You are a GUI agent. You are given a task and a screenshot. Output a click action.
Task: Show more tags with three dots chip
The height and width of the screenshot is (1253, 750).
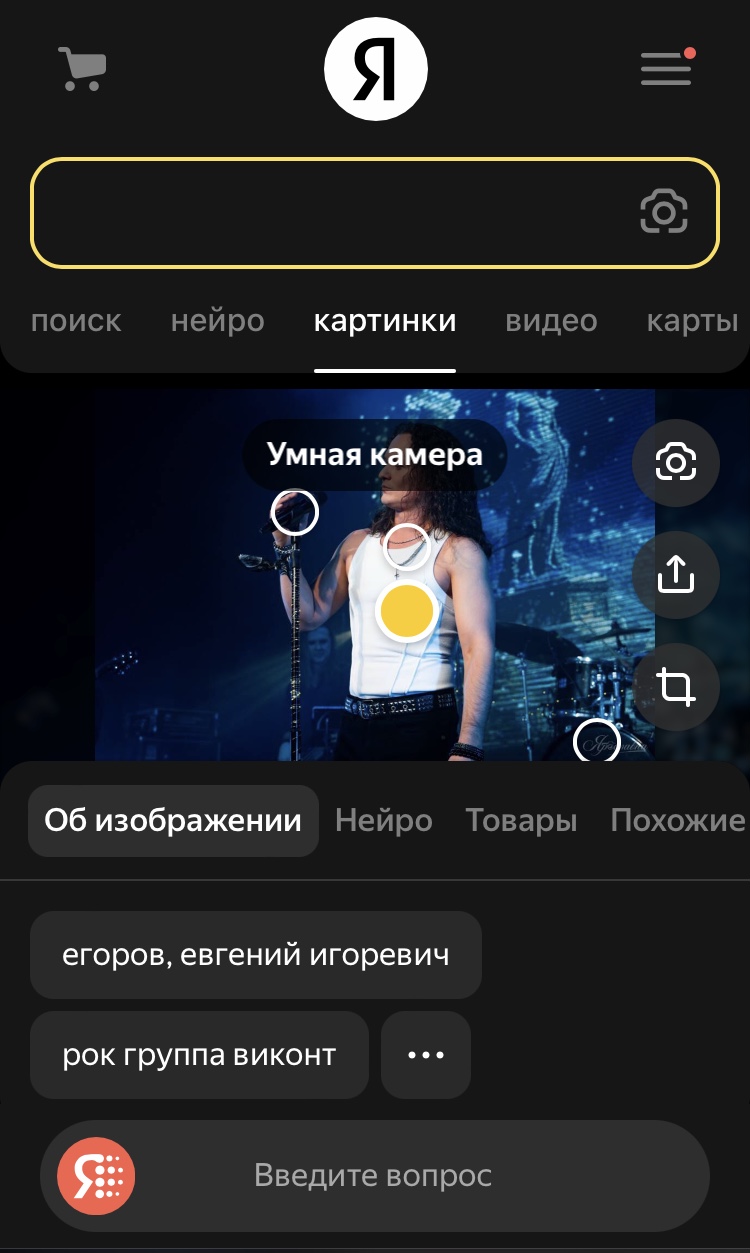(x=426, y=1055)
